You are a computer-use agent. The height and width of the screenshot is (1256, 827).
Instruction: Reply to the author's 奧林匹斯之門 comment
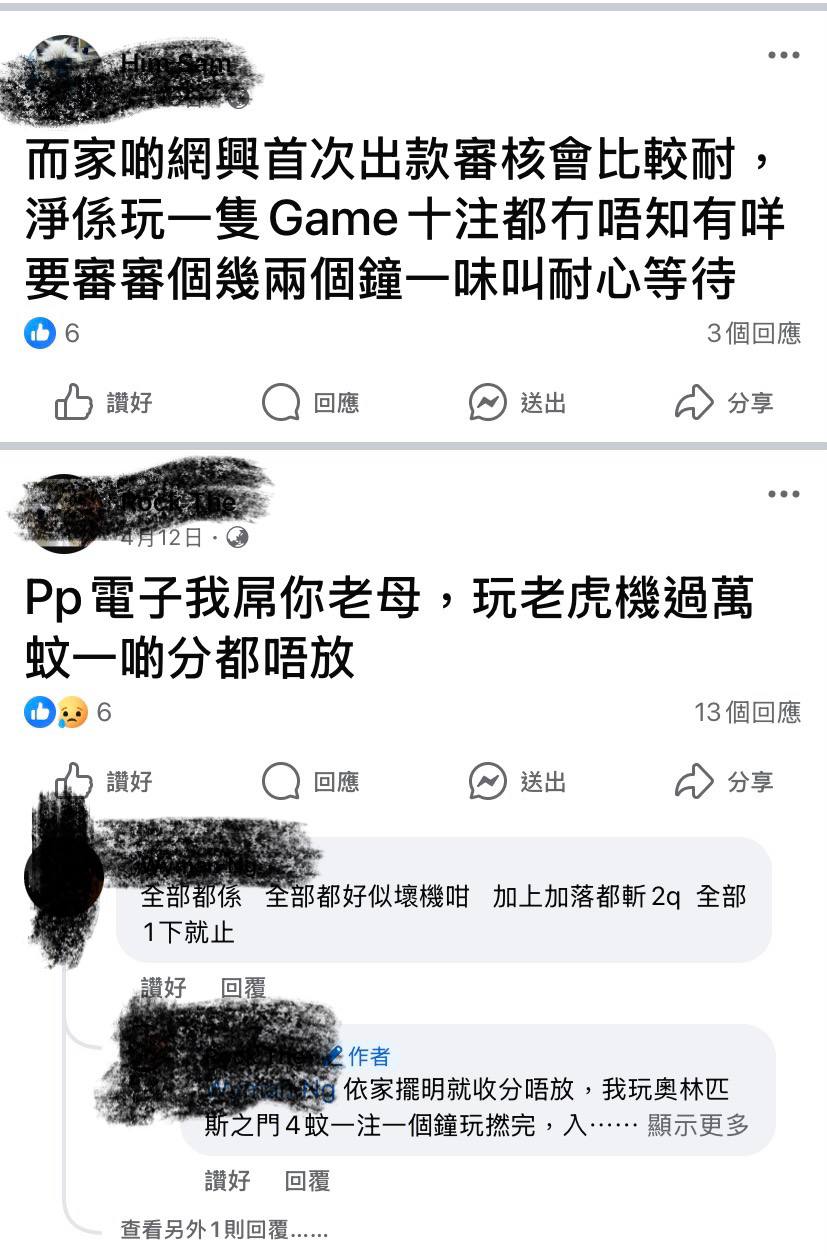pos(307,1181)
